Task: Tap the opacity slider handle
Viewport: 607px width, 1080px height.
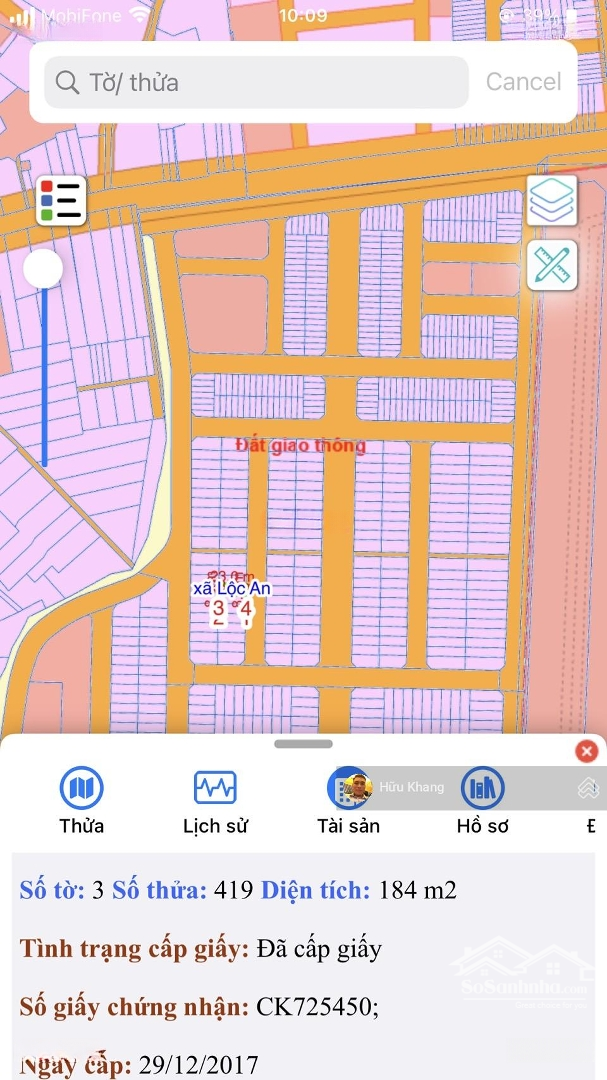Action: 43,269
